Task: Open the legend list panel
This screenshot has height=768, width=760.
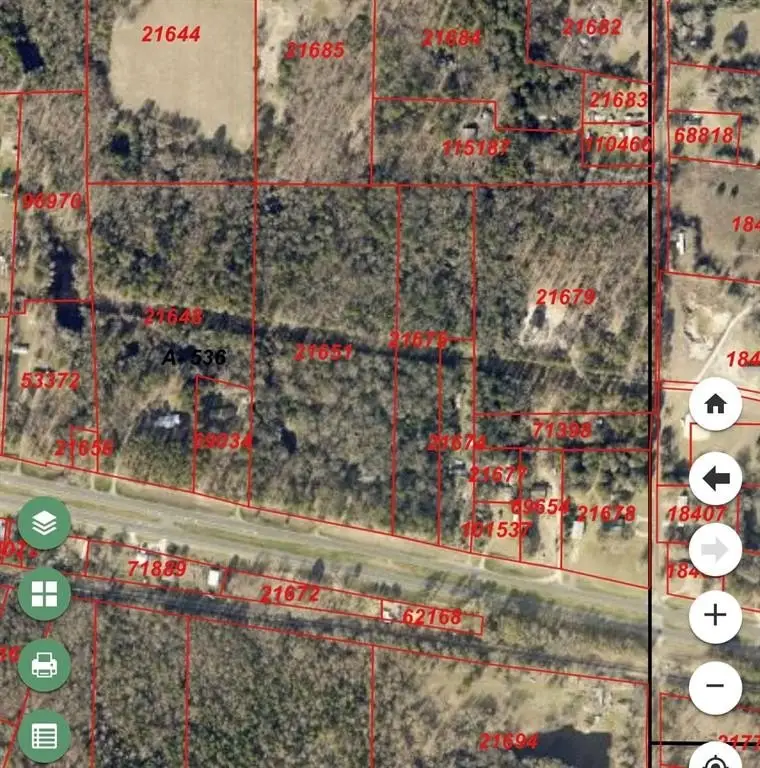Action: [44, 736]
